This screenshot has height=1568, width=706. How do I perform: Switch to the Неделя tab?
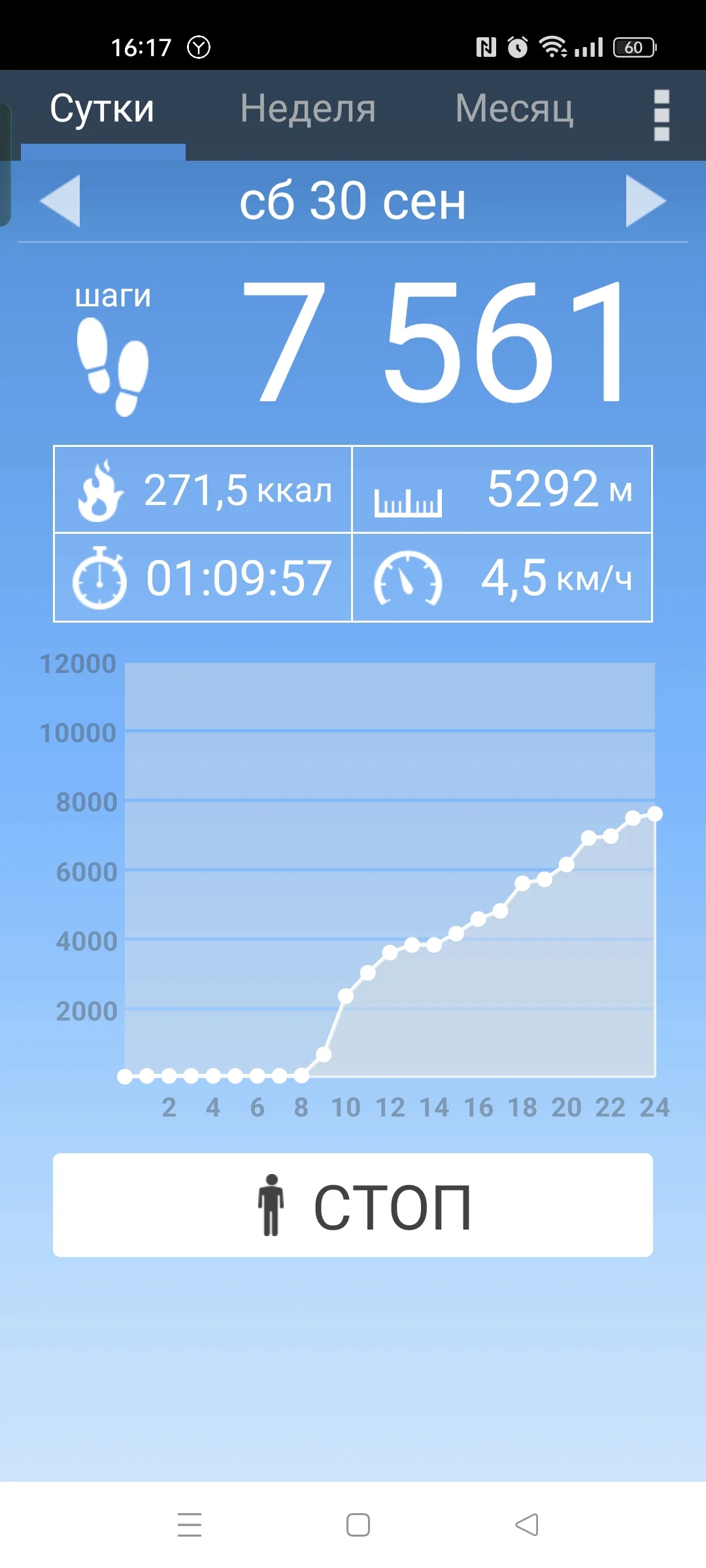tap(308, 109)
